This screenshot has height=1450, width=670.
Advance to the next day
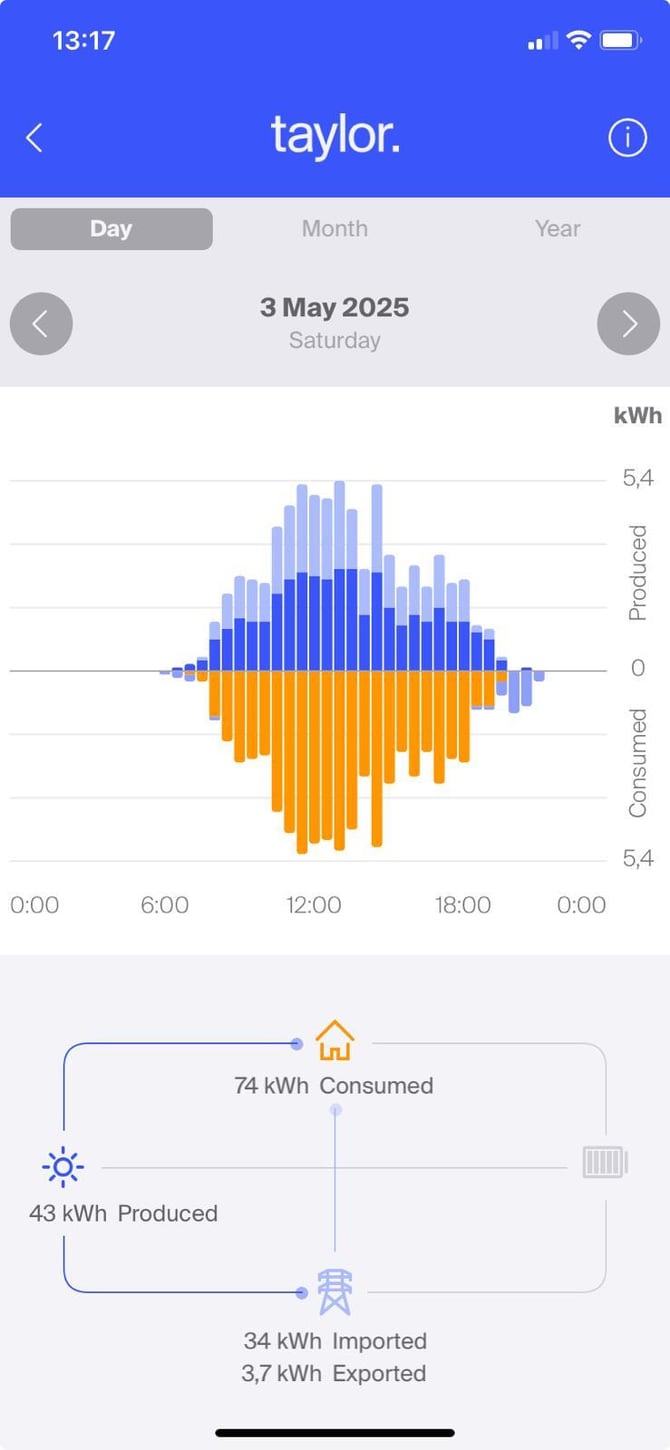[628, 324]
